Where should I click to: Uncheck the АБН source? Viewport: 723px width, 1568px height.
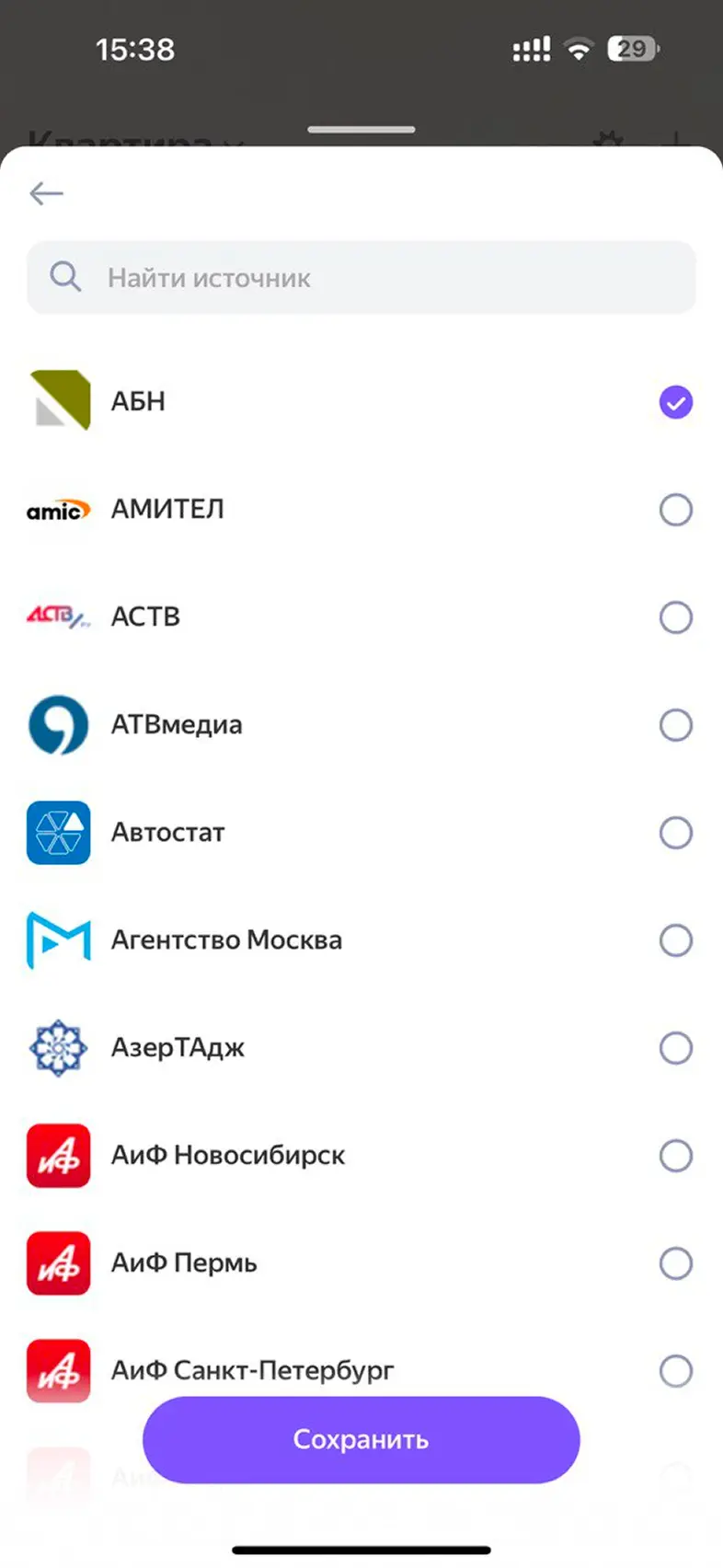[x=675, y=402]
